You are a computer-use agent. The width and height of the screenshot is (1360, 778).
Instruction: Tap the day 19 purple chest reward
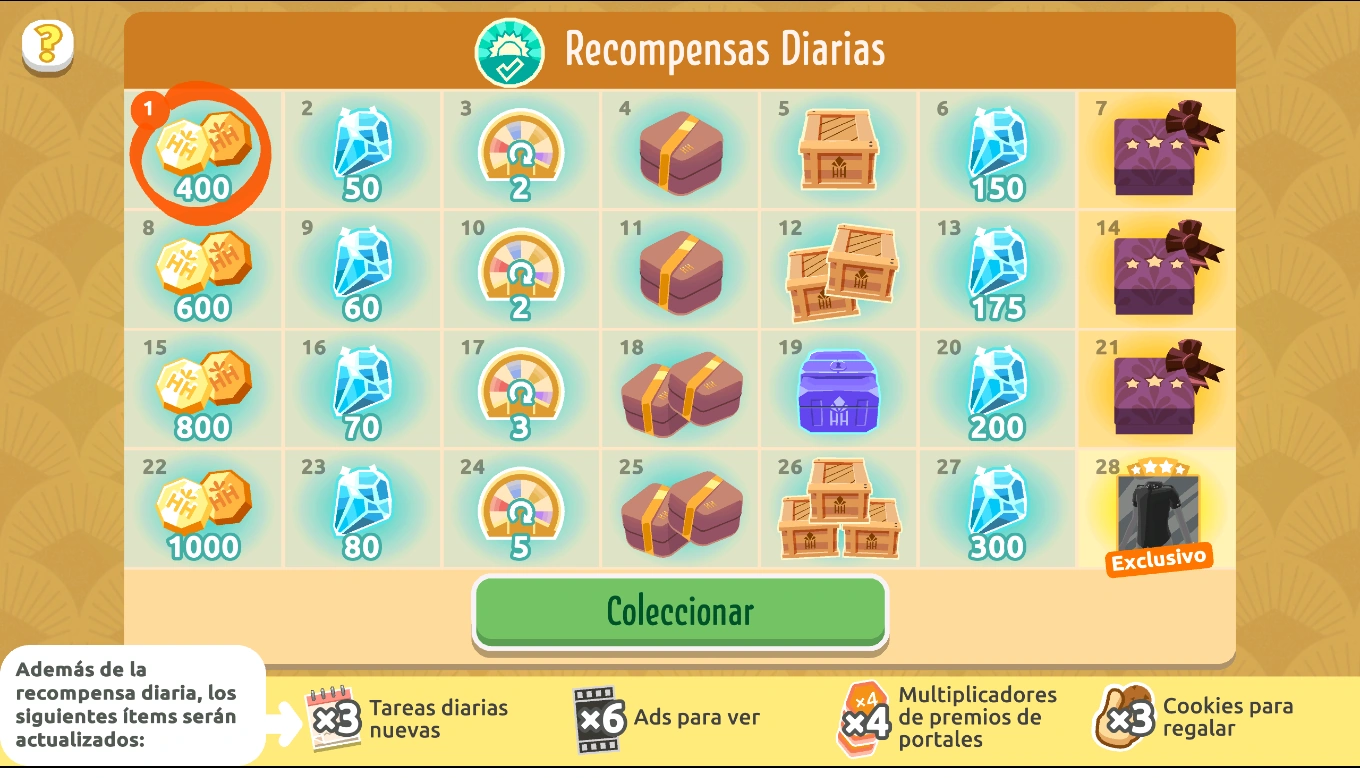pos(839,390)
